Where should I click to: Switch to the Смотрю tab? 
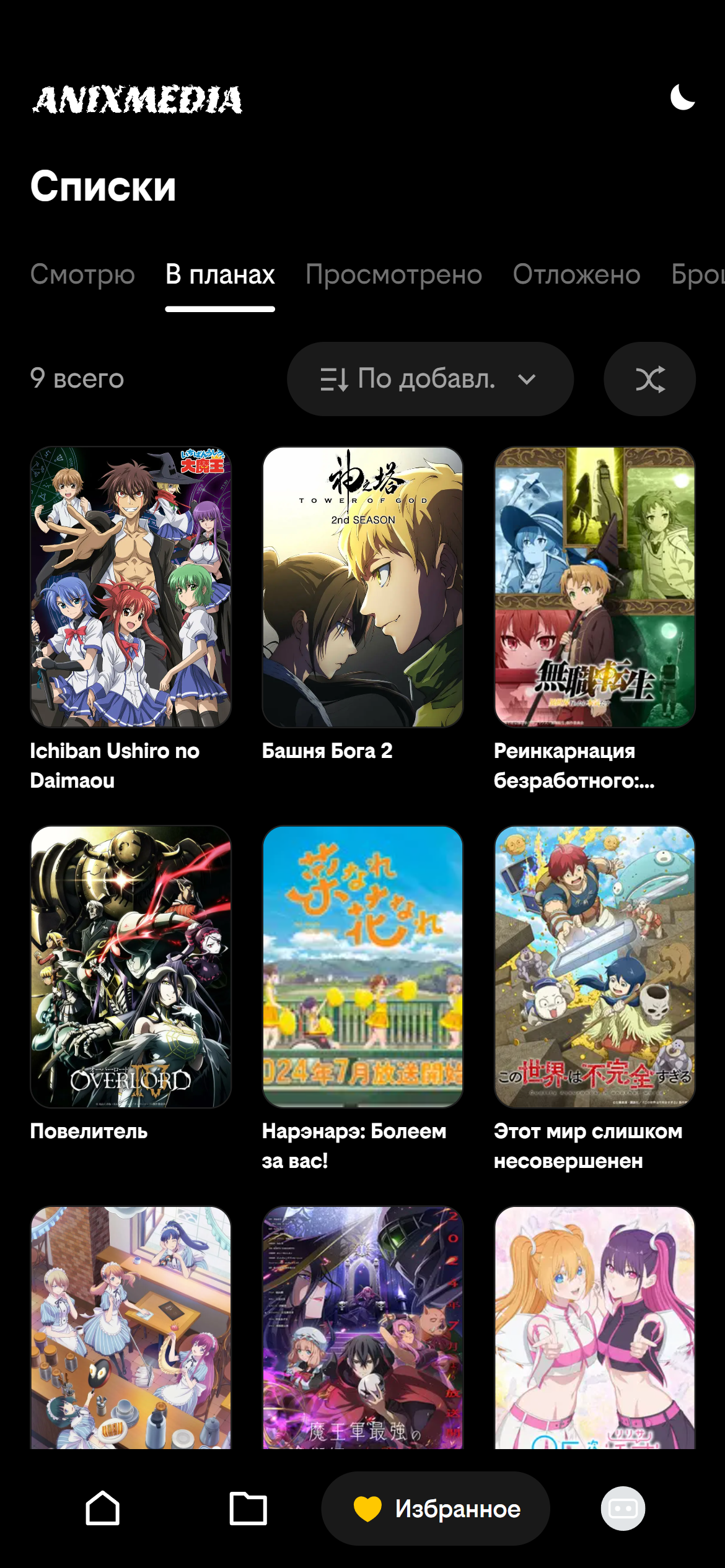[x=82, y=274]
